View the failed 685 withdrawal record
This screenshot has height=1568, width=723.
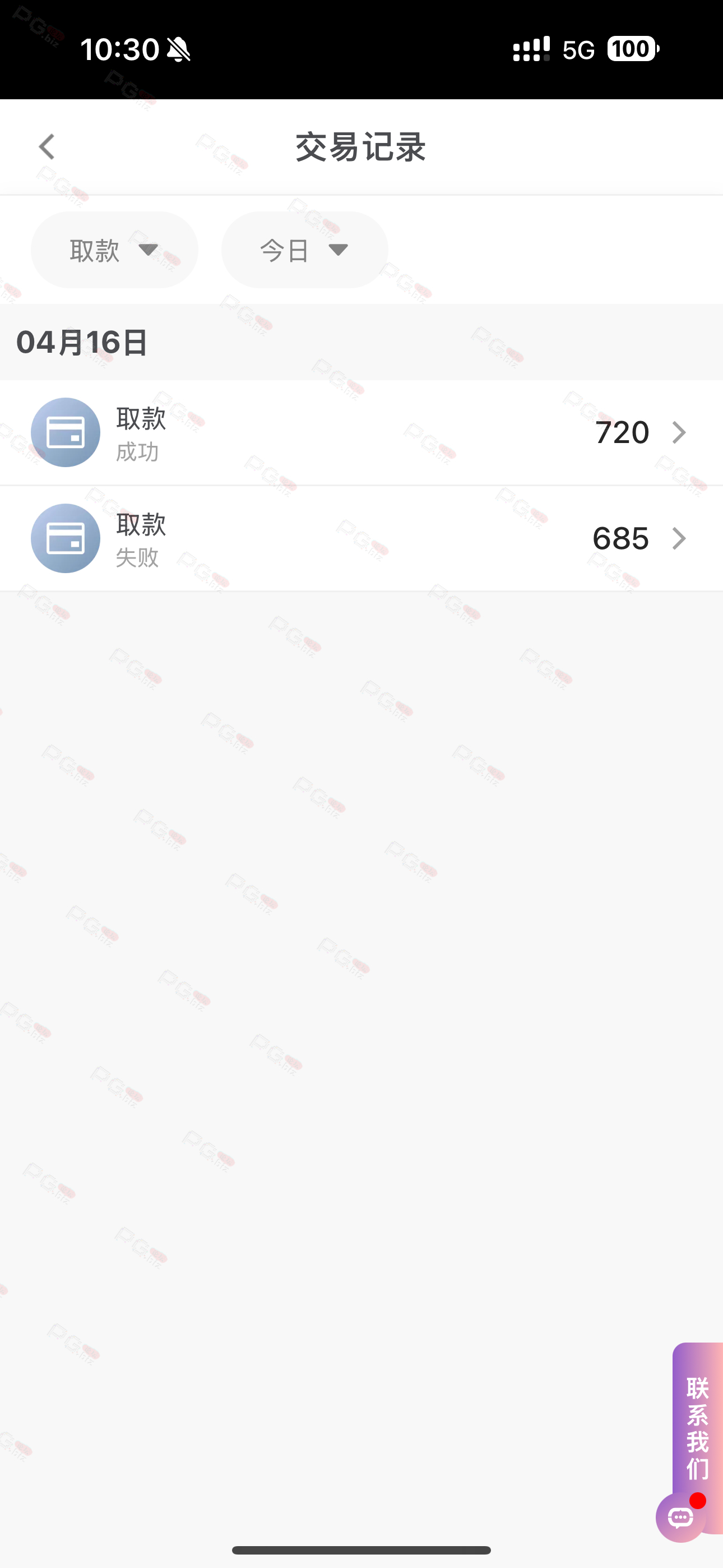(x=361, y=539)
